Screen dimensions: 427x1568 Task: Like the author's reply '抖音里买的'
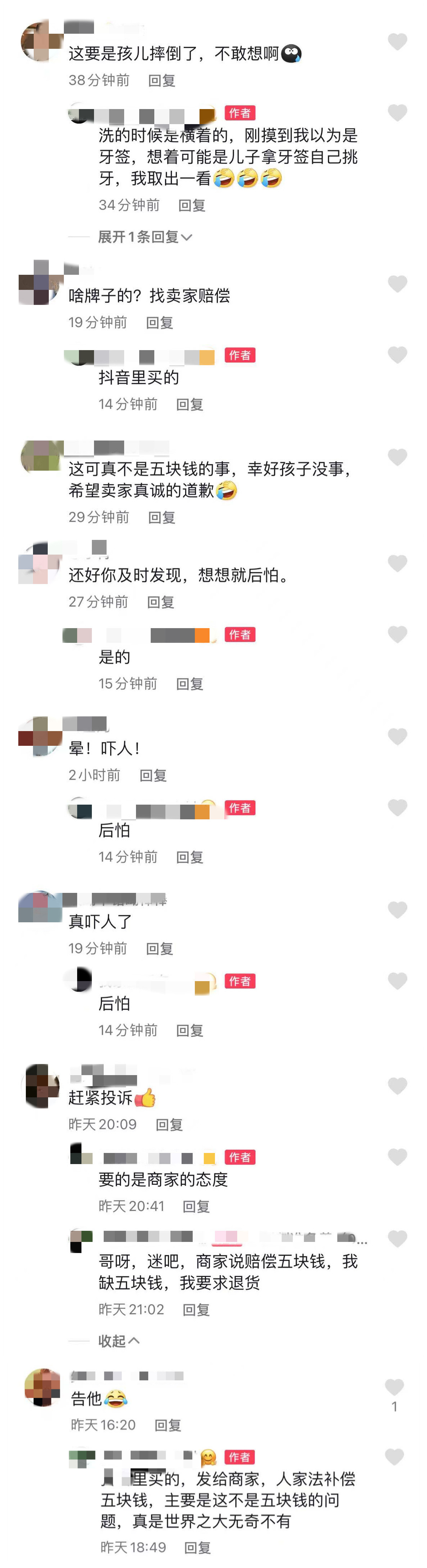[397, 355]
